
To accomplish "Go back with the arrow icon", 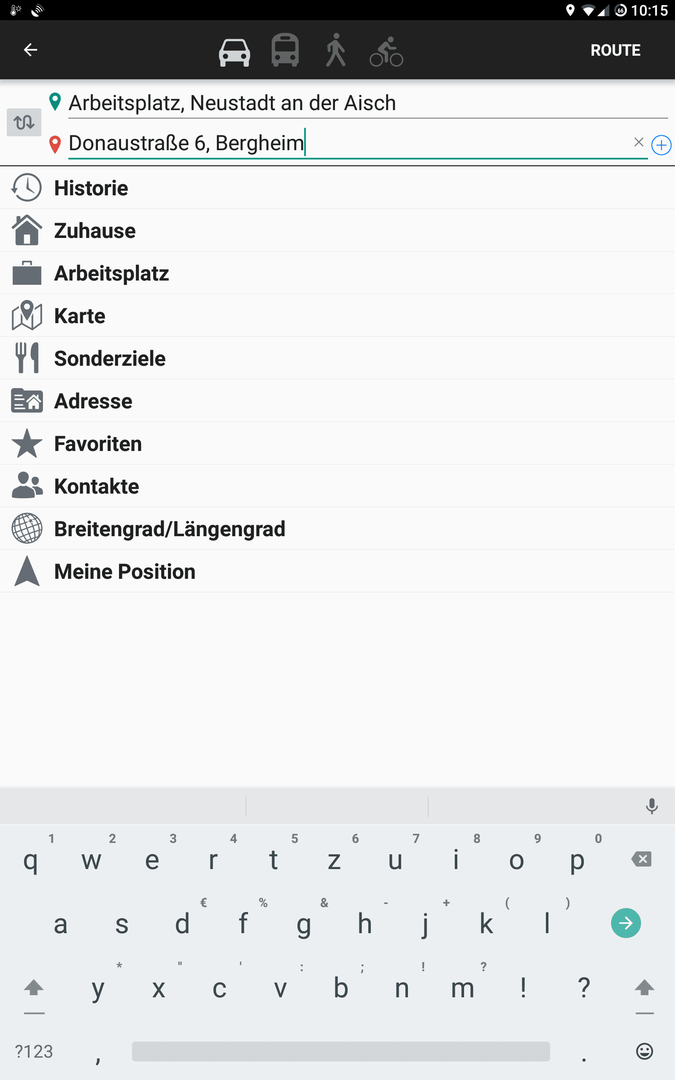I will 30,50.
